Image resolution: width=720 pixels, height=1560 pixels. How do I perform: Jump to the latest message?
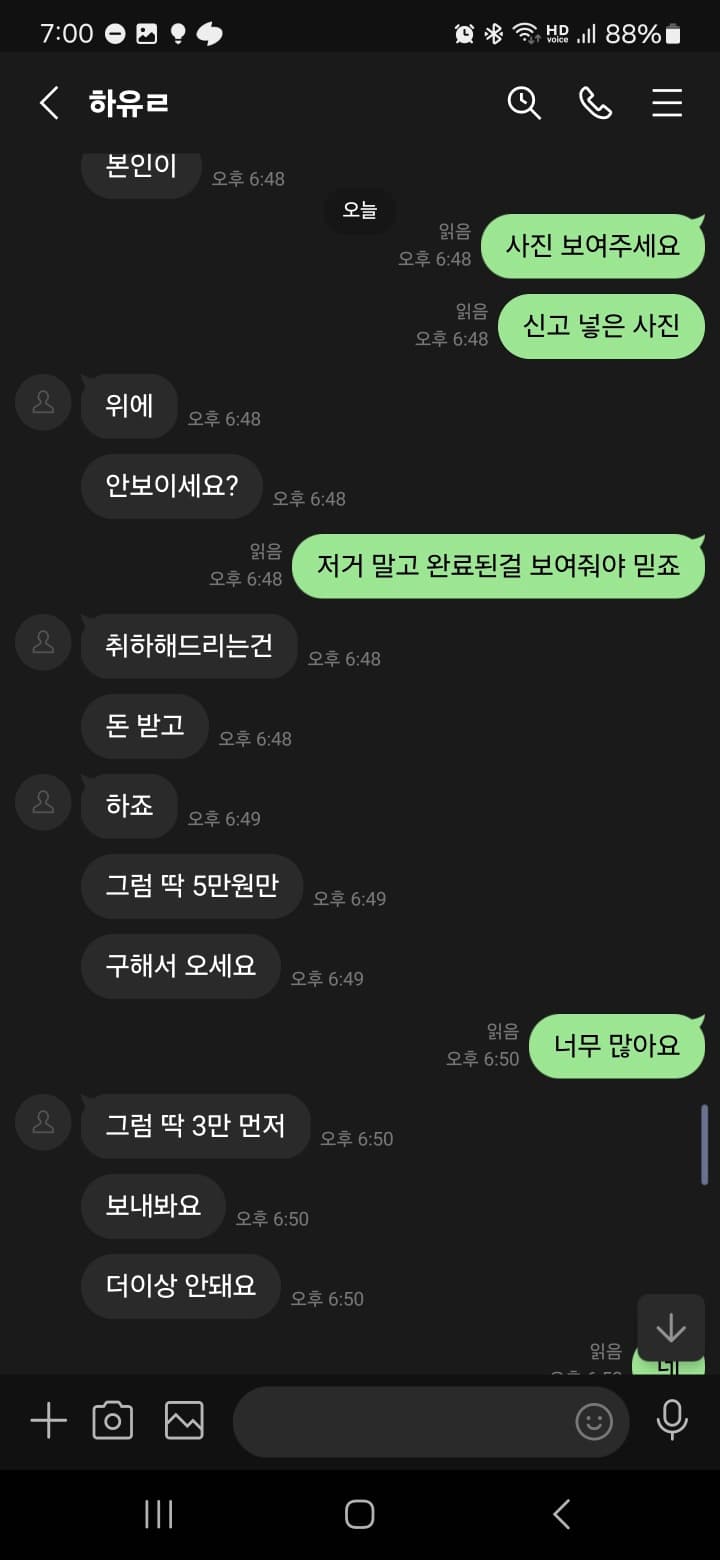coord(670,1328)
